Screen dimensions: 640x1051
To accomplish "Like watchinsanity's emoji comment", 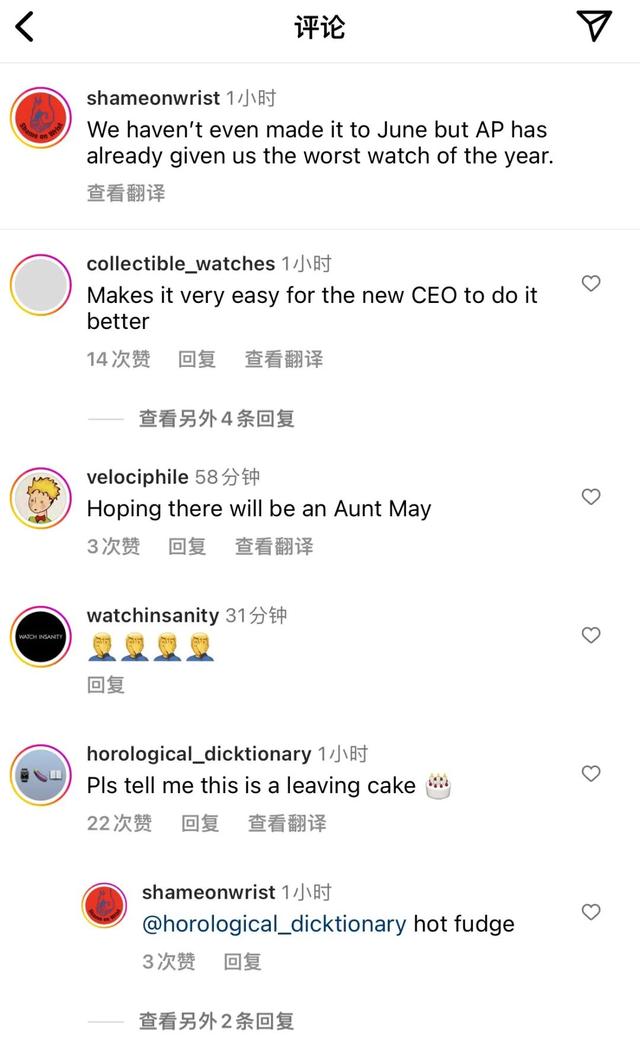I will point(591,635).
